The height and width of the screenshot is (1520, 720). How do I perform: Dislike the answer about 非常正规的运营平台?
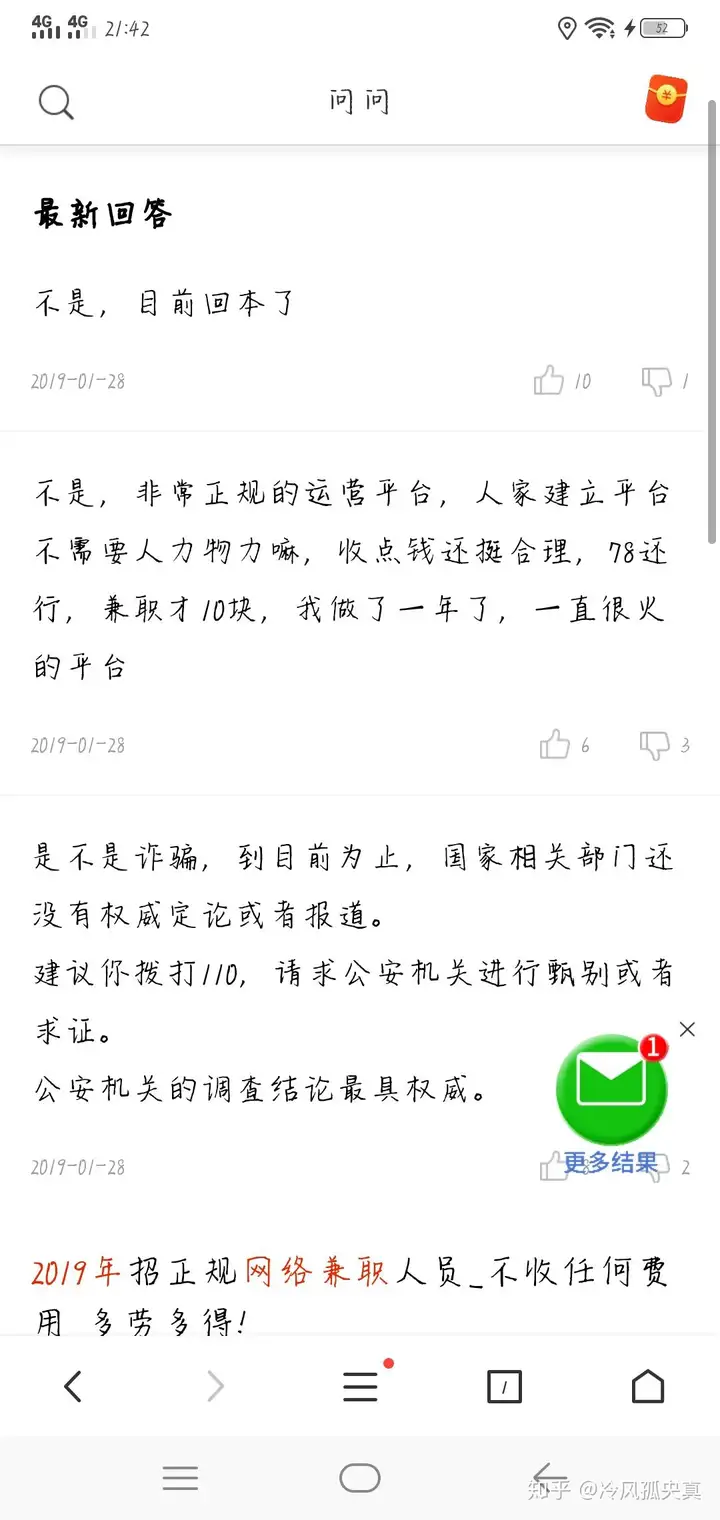click(x=655, y=745)
